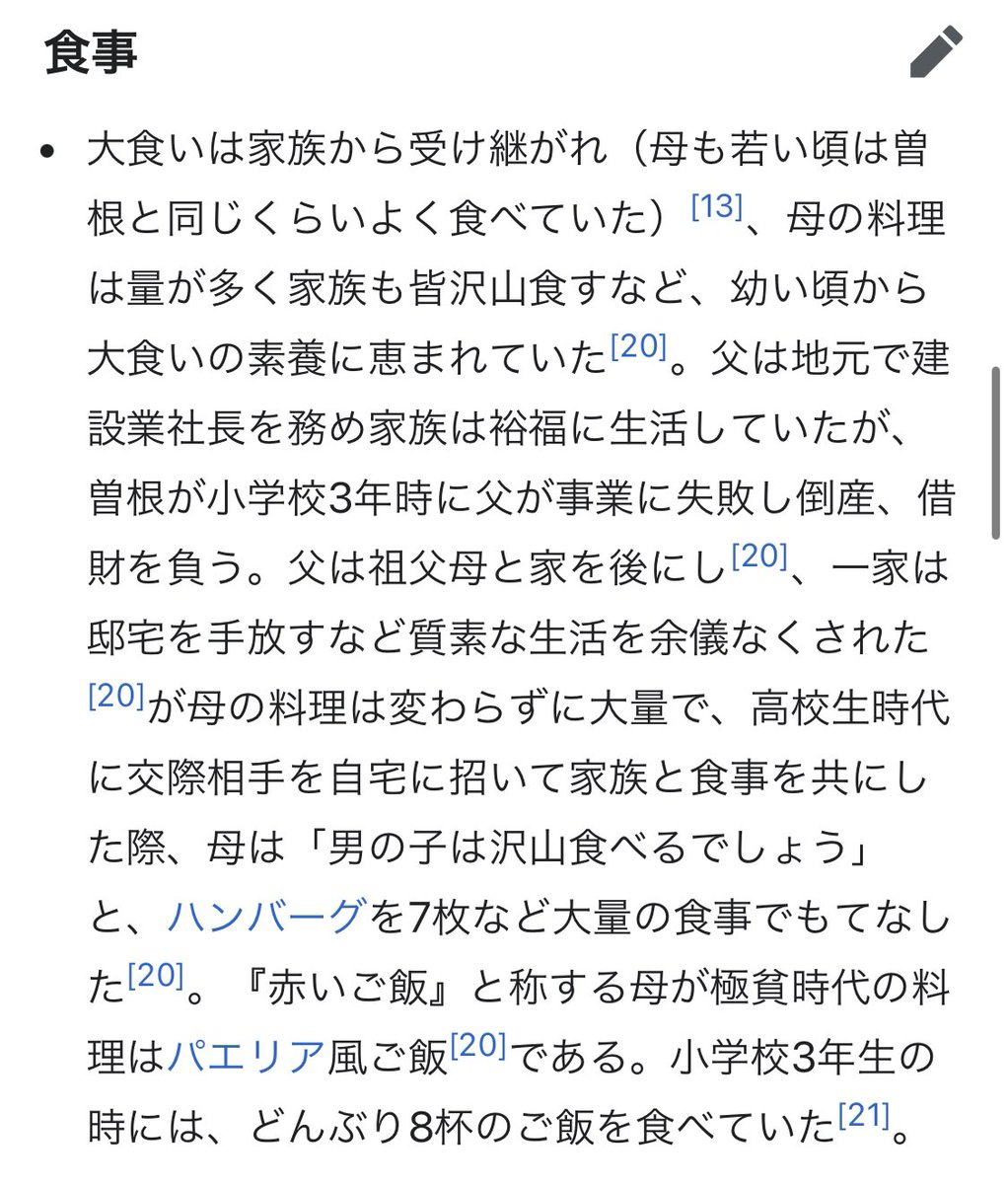
Task: Jump to footnote [21]
Action: point(864,1117)
